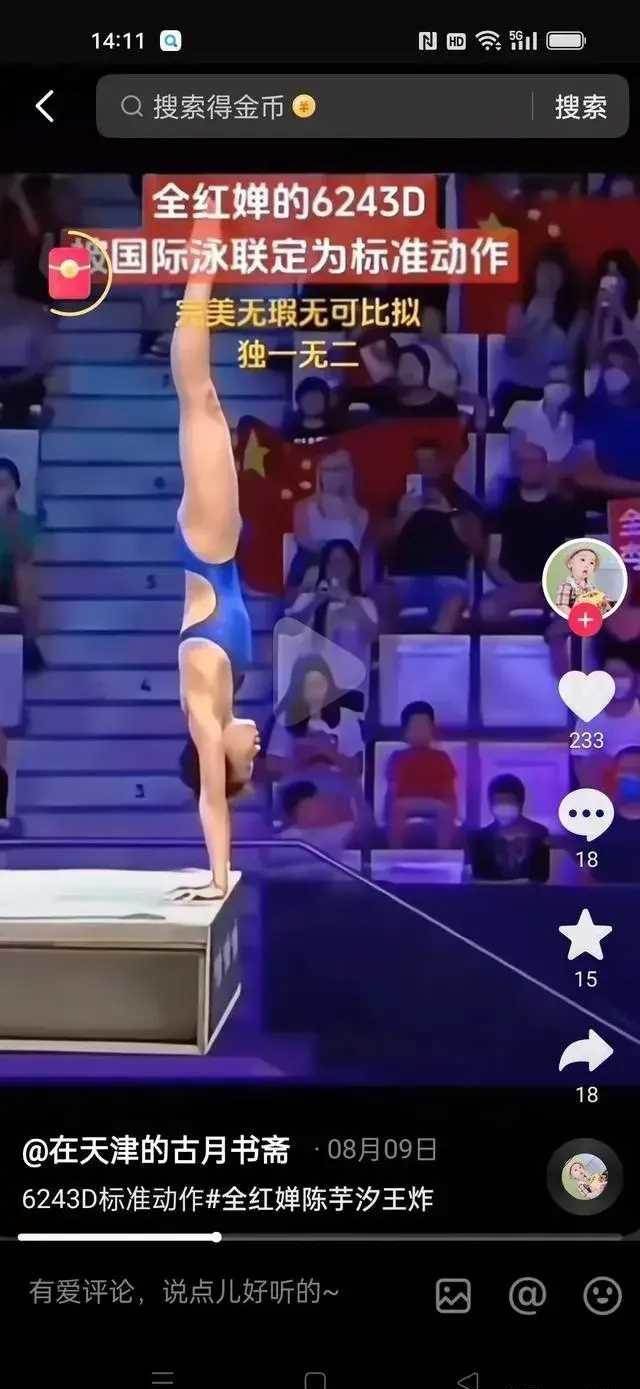
Task: Open the rotating music disc
Action: (585, 1177)
